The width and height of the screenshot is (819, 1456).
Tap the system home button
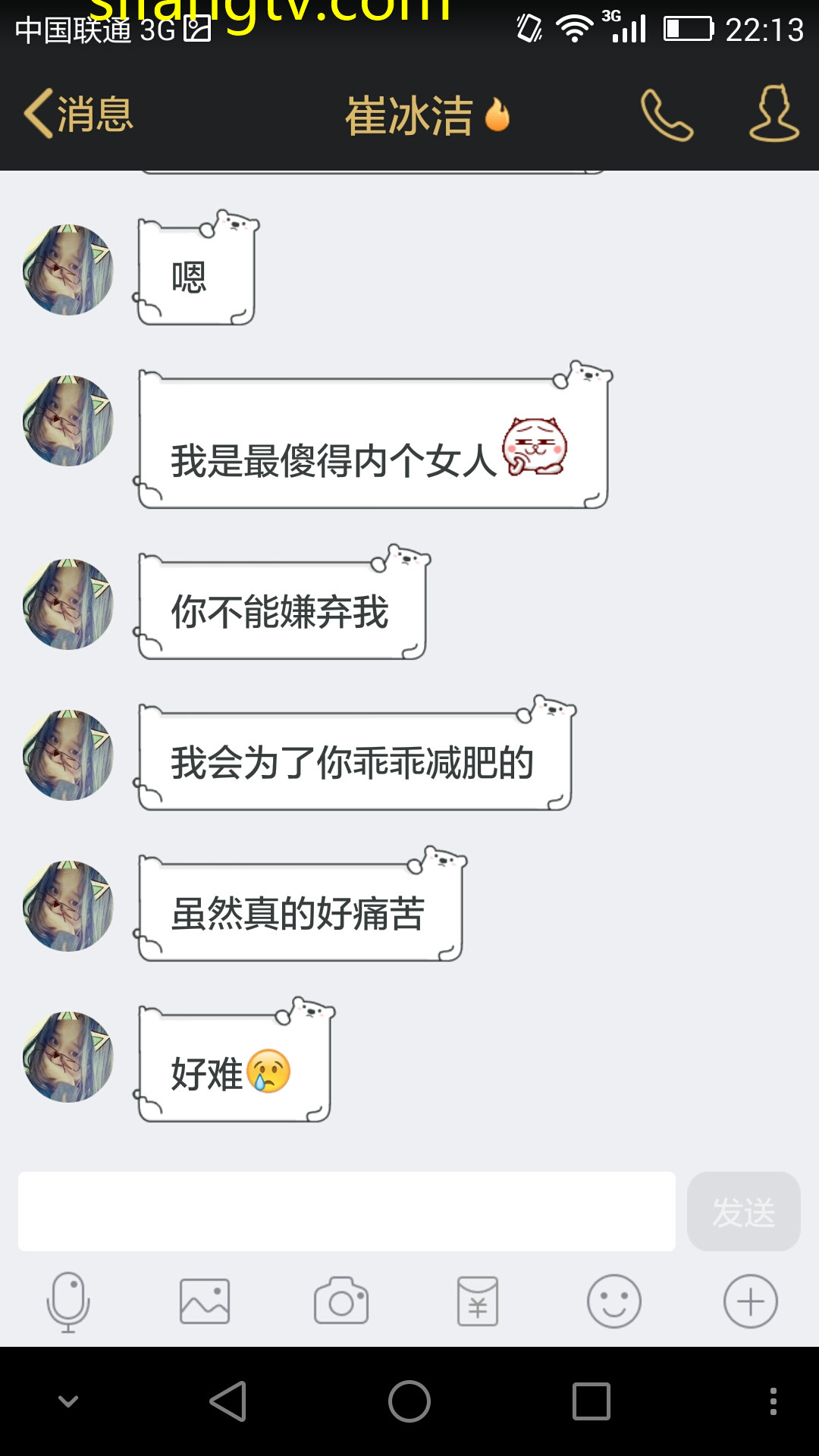click(x=409, y=1401)
